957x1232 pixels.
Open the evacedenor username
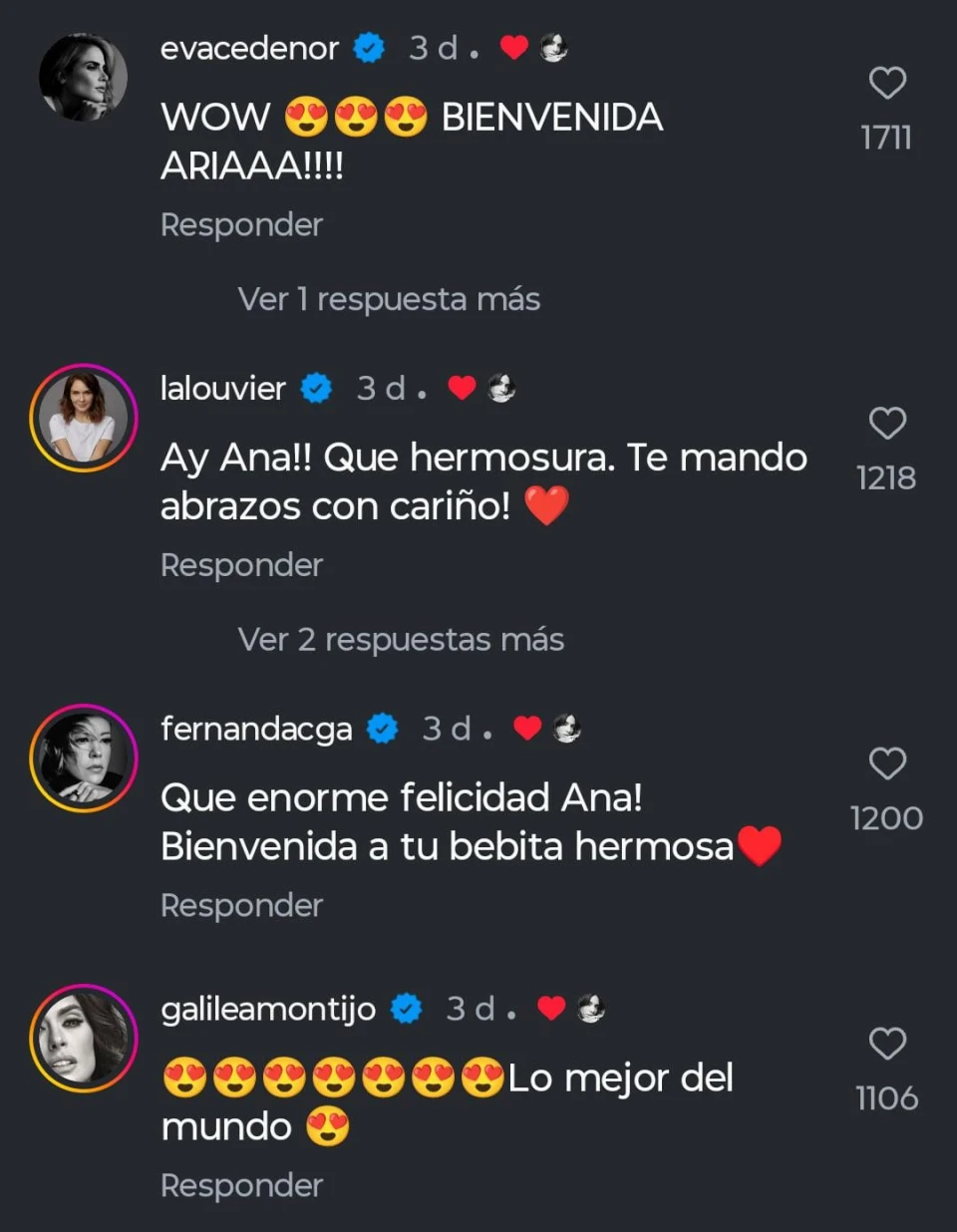249,48
